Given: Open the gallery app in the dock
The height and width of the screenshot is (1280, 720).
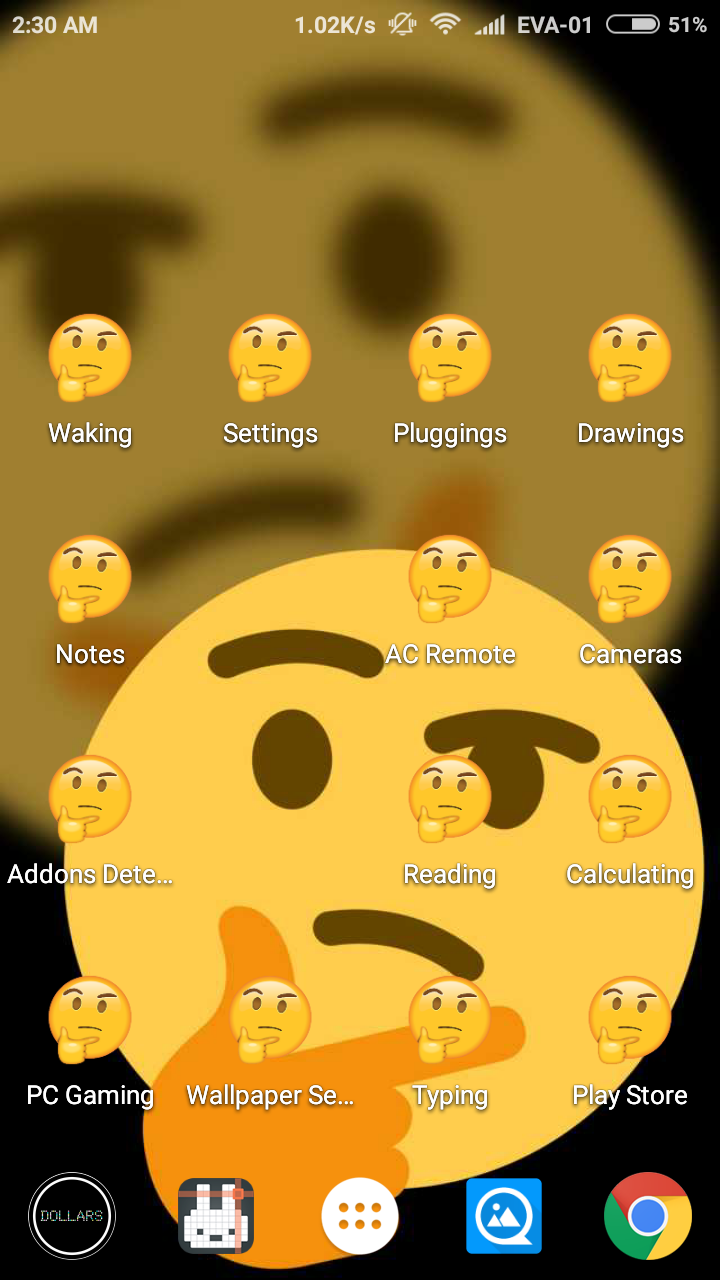Looking at the screenshot, I should 504,1216.
